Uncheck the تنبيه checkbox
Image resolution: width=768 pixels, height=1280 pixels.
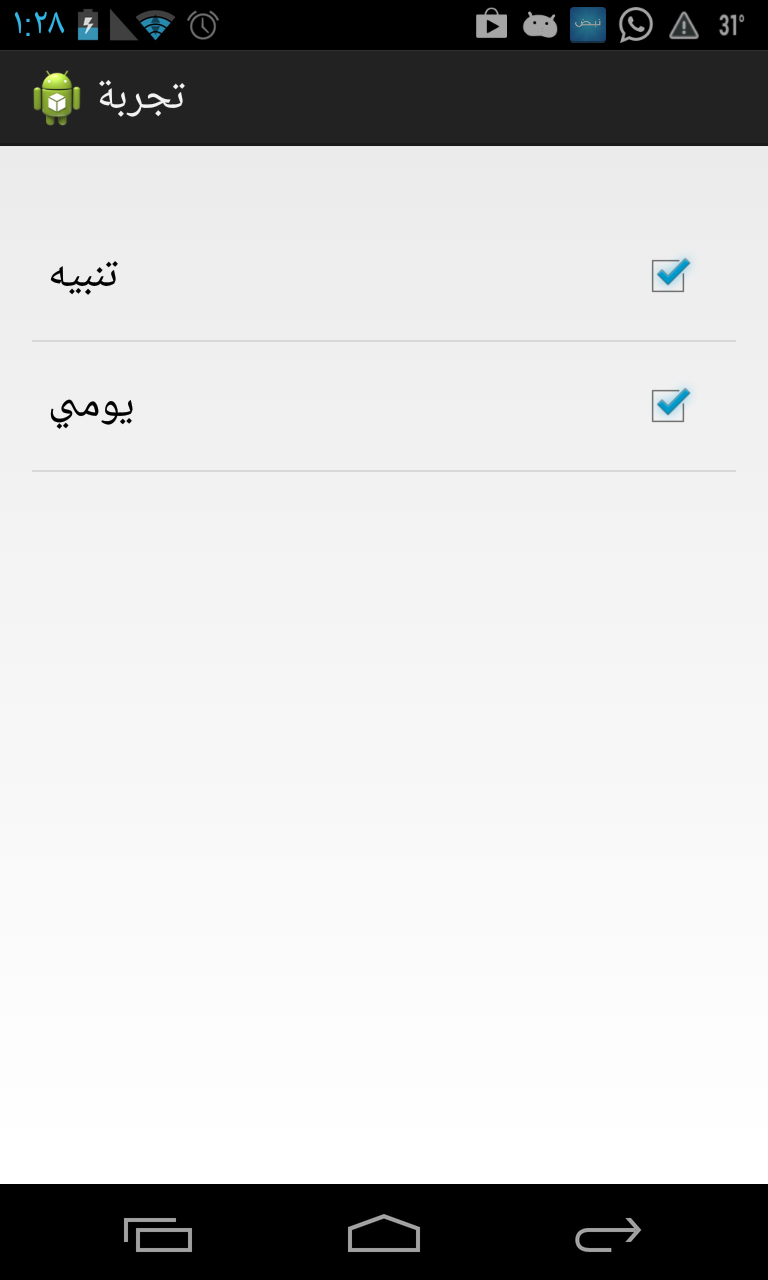[668, 275]
